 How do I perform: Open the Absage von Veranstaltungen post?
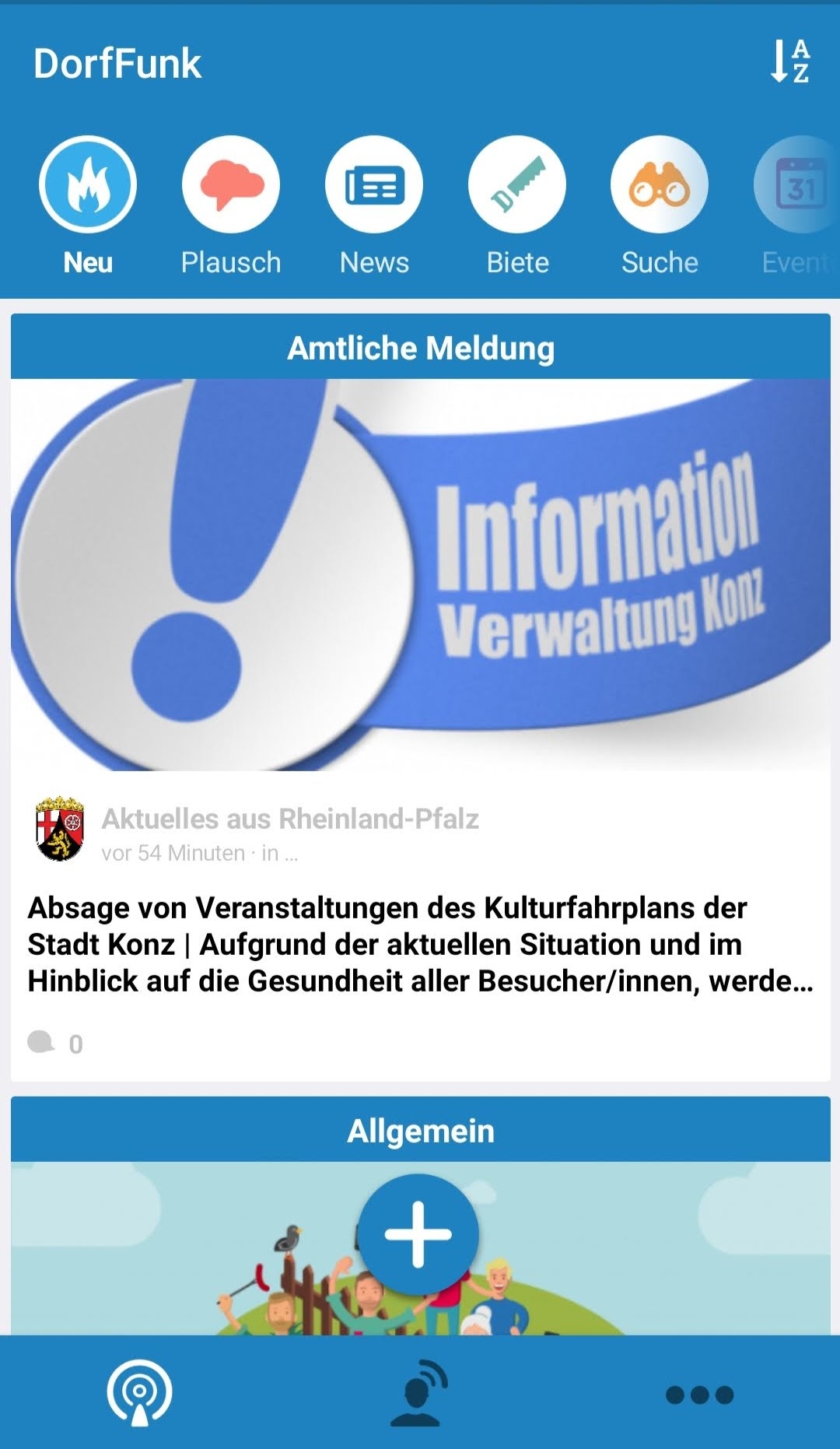pyautogui.click(x=420, y=944)
